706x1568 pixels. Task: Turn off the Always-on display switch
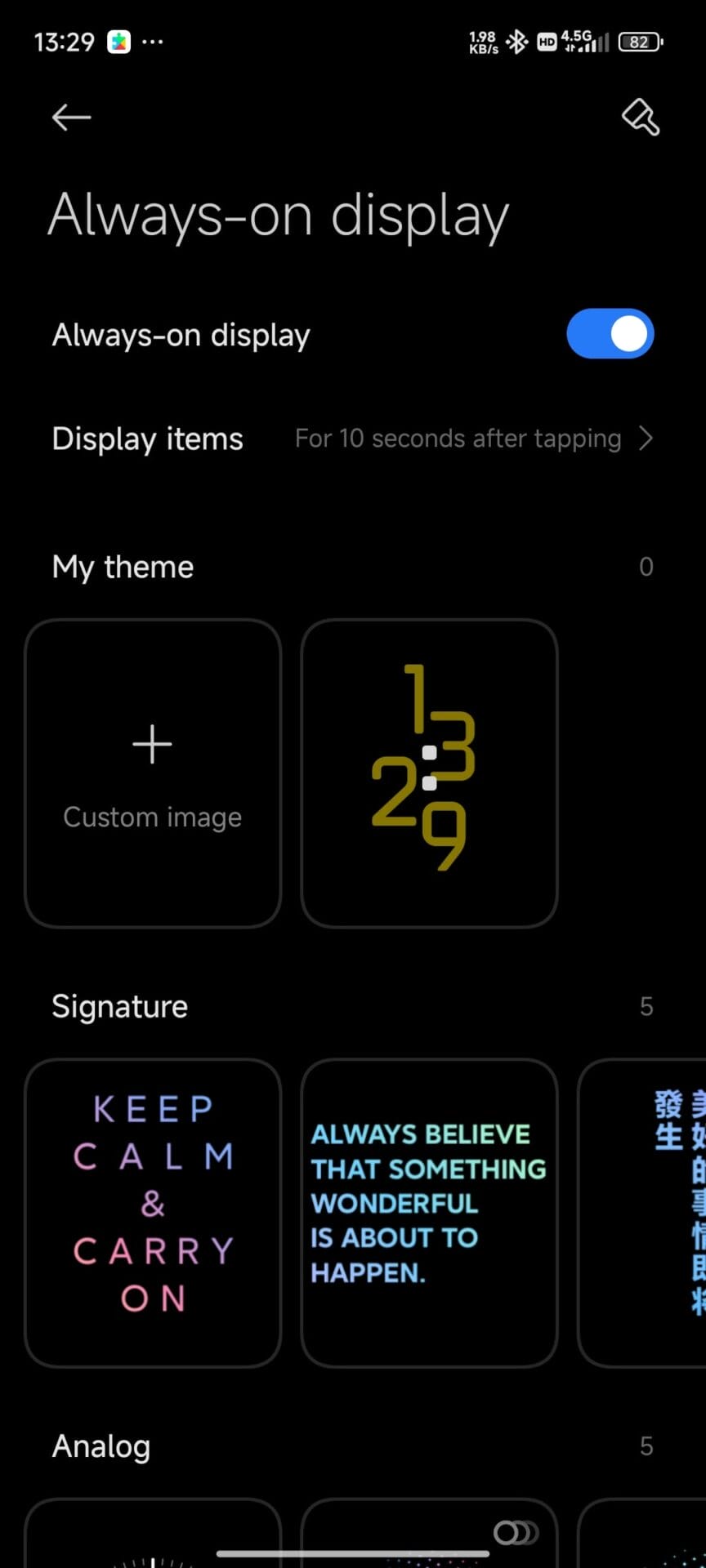(610, 334)
